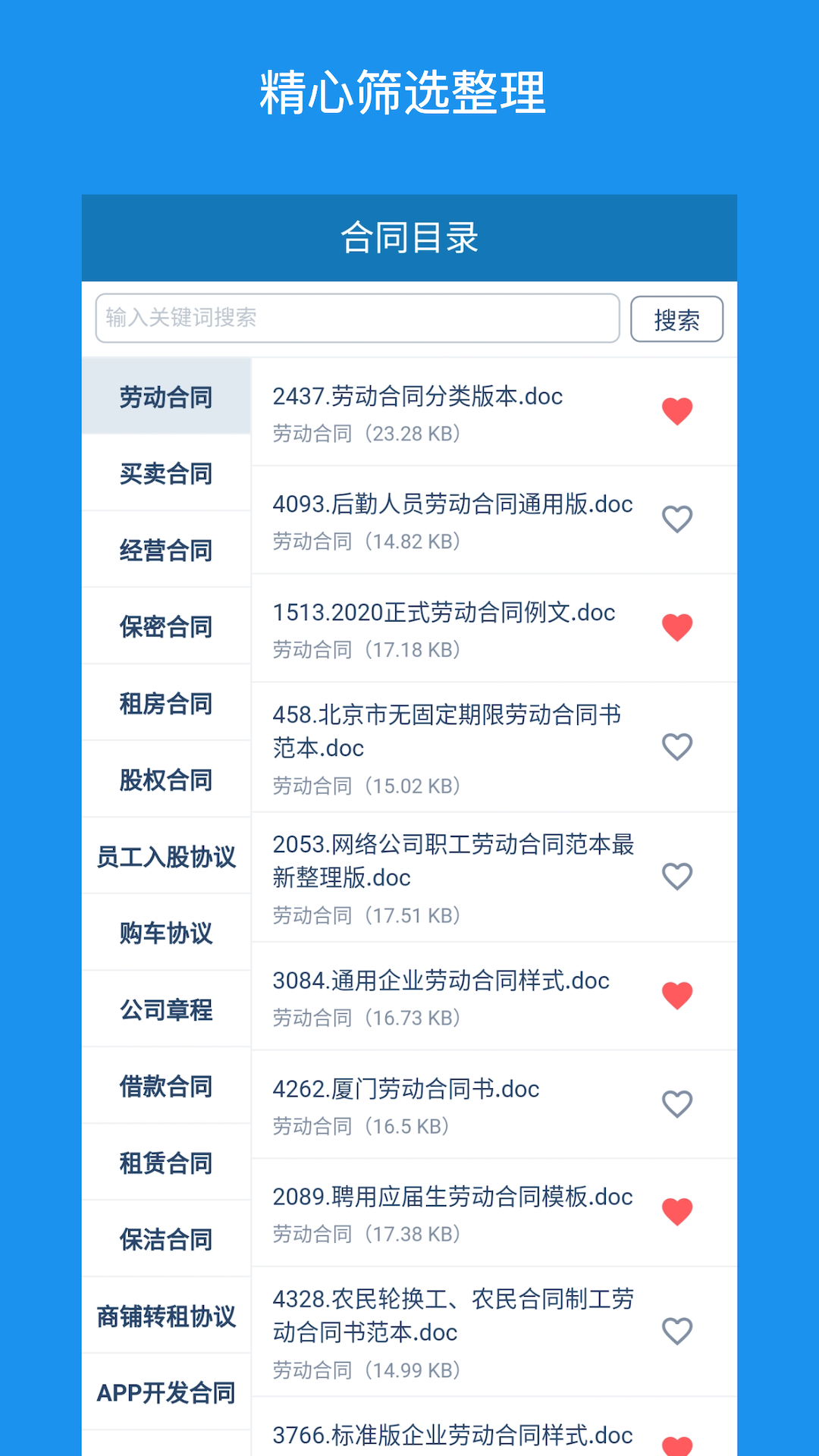Unfavorite 3084.通用企业劳动合同样式.doc red heart
Screen dimensions: 819x1456
tap(677, 993)
